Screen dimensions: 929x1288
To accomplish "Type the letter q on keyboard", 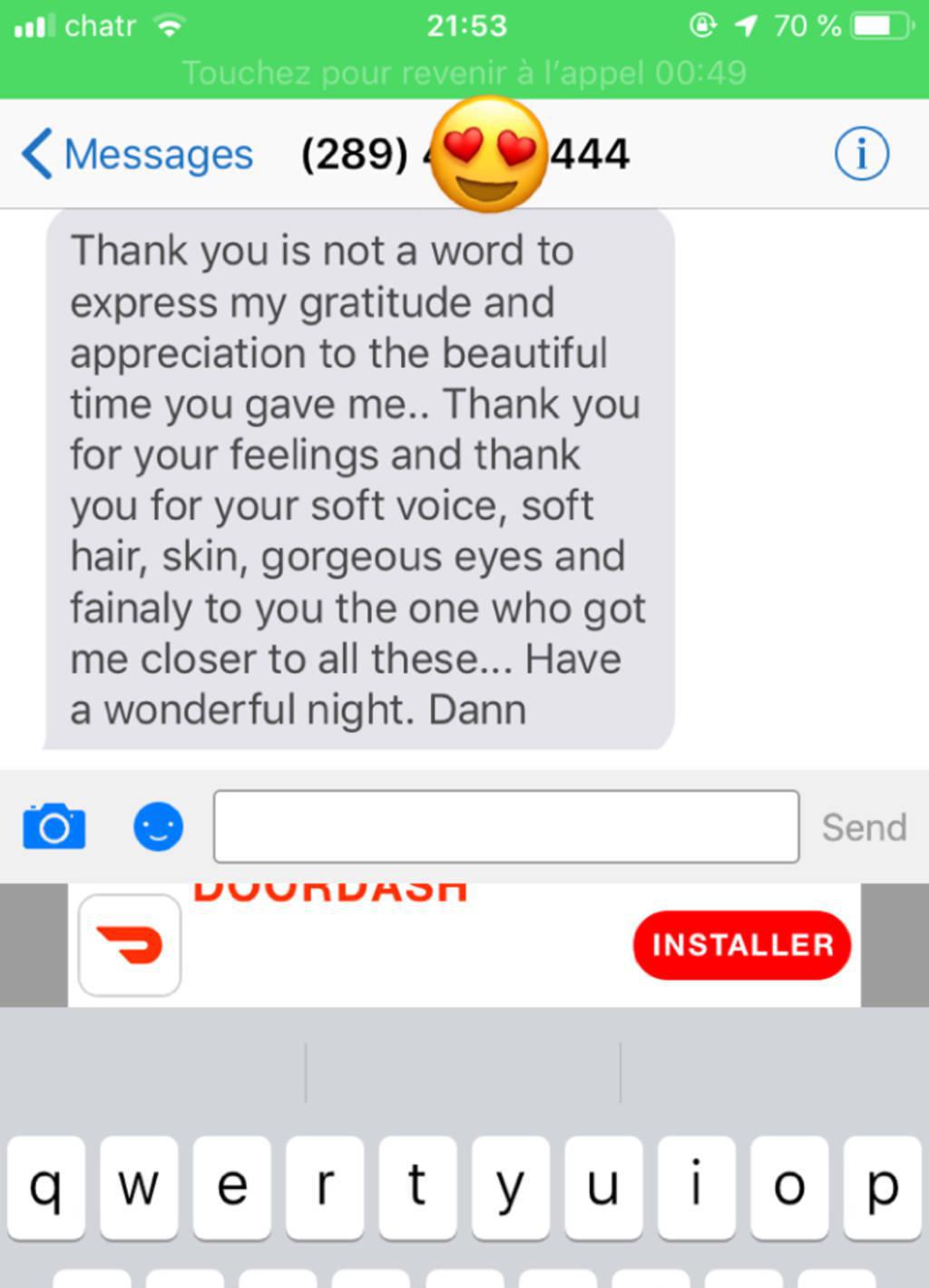I will [47, 1186].
